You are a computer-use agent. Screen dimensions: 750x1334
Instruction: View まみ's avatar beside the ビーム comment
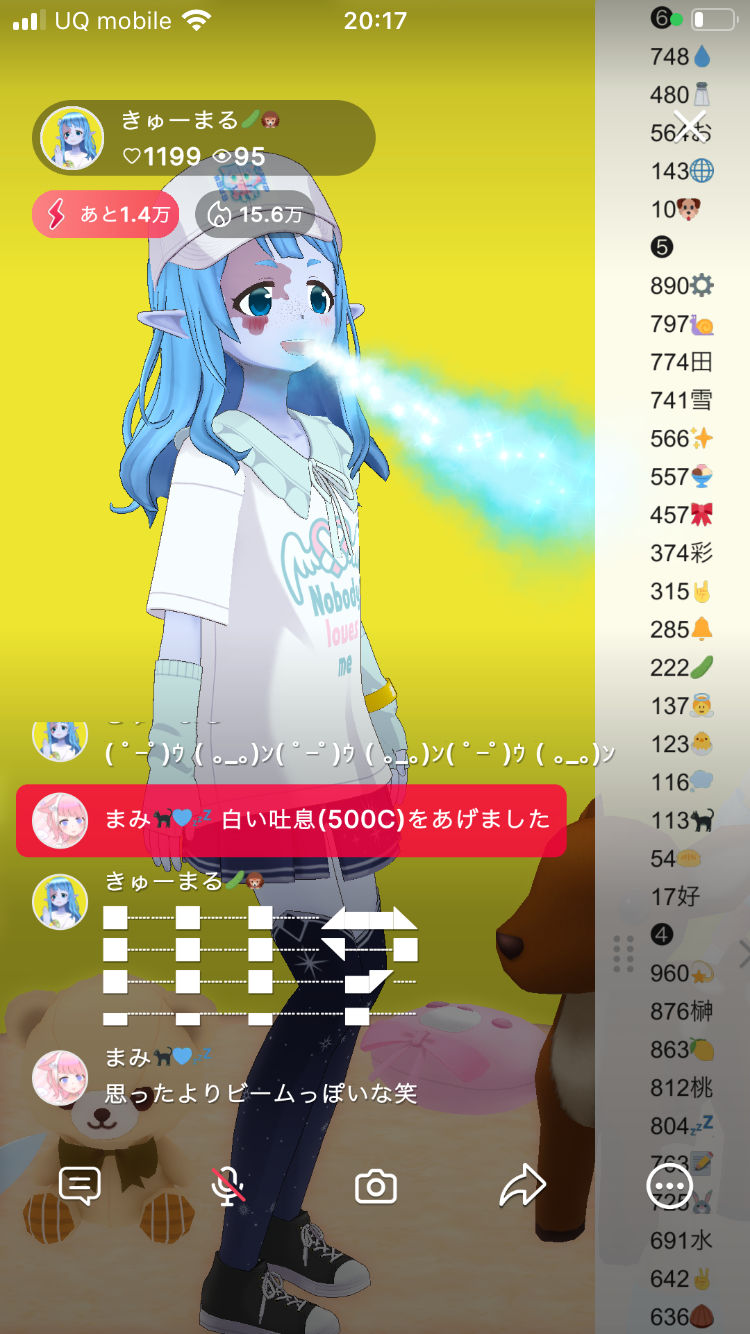pyautogui.click(x=60, y=1077)
